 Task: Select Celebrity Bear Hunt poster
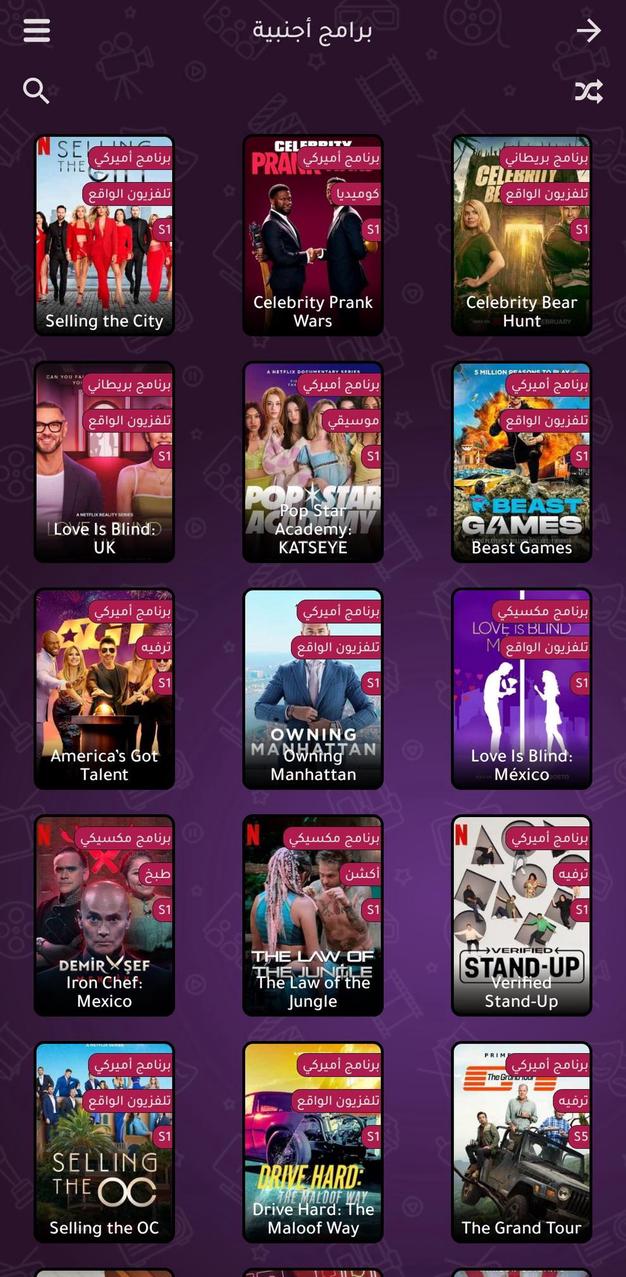[521, 236]
